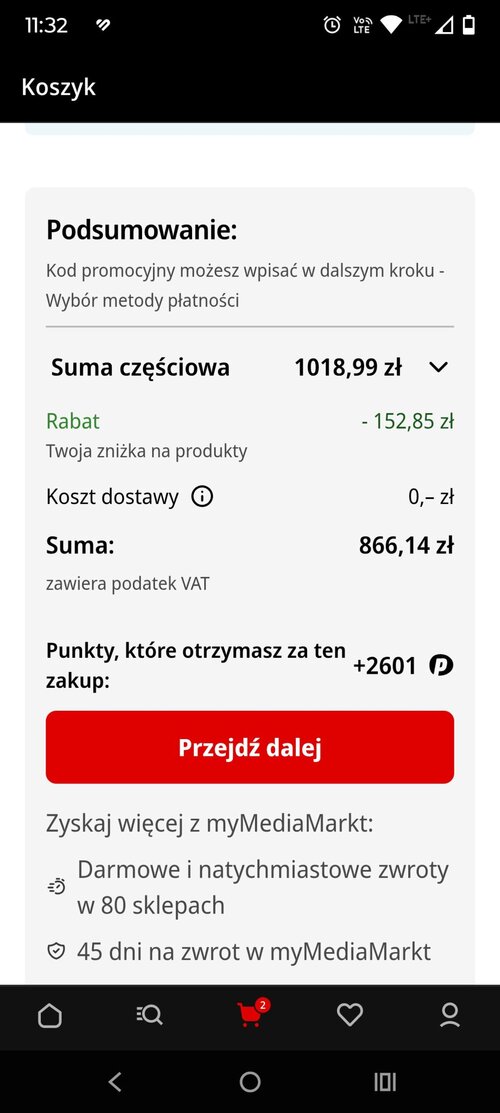500x1113 pixels.
Task: Expand the Suma częściowa breakdown chevron
Action: 439,368
